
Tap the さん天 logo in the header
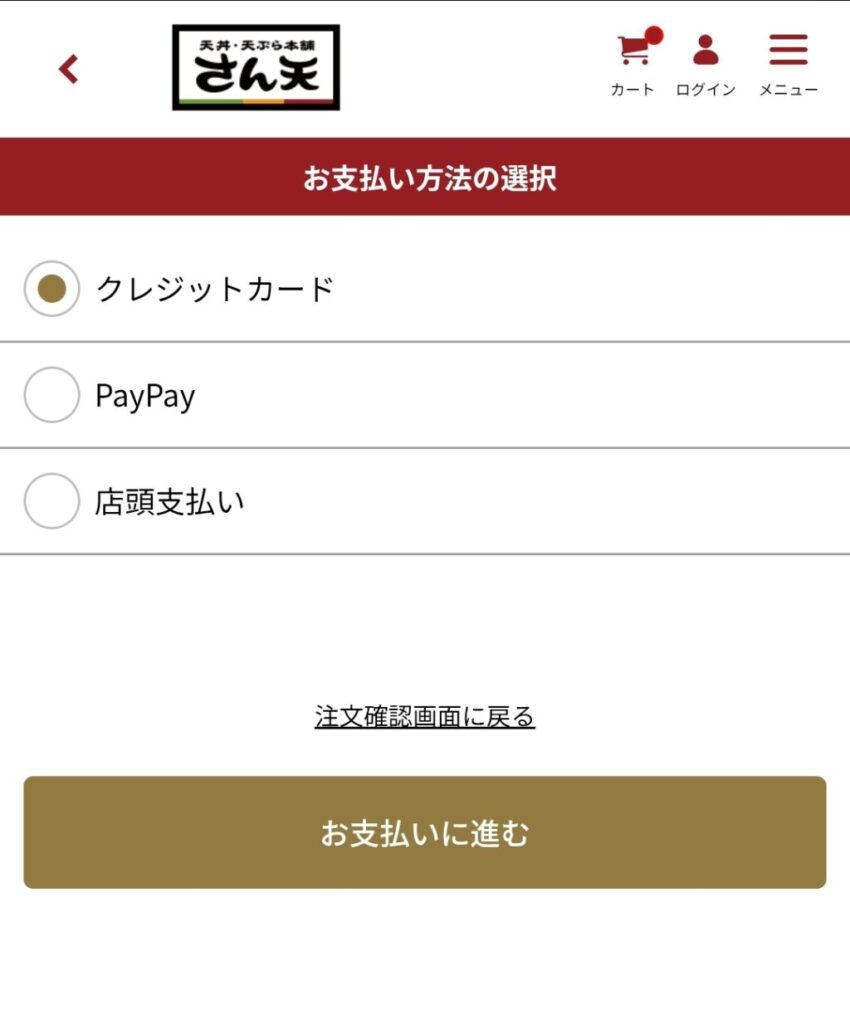point(256,67)
